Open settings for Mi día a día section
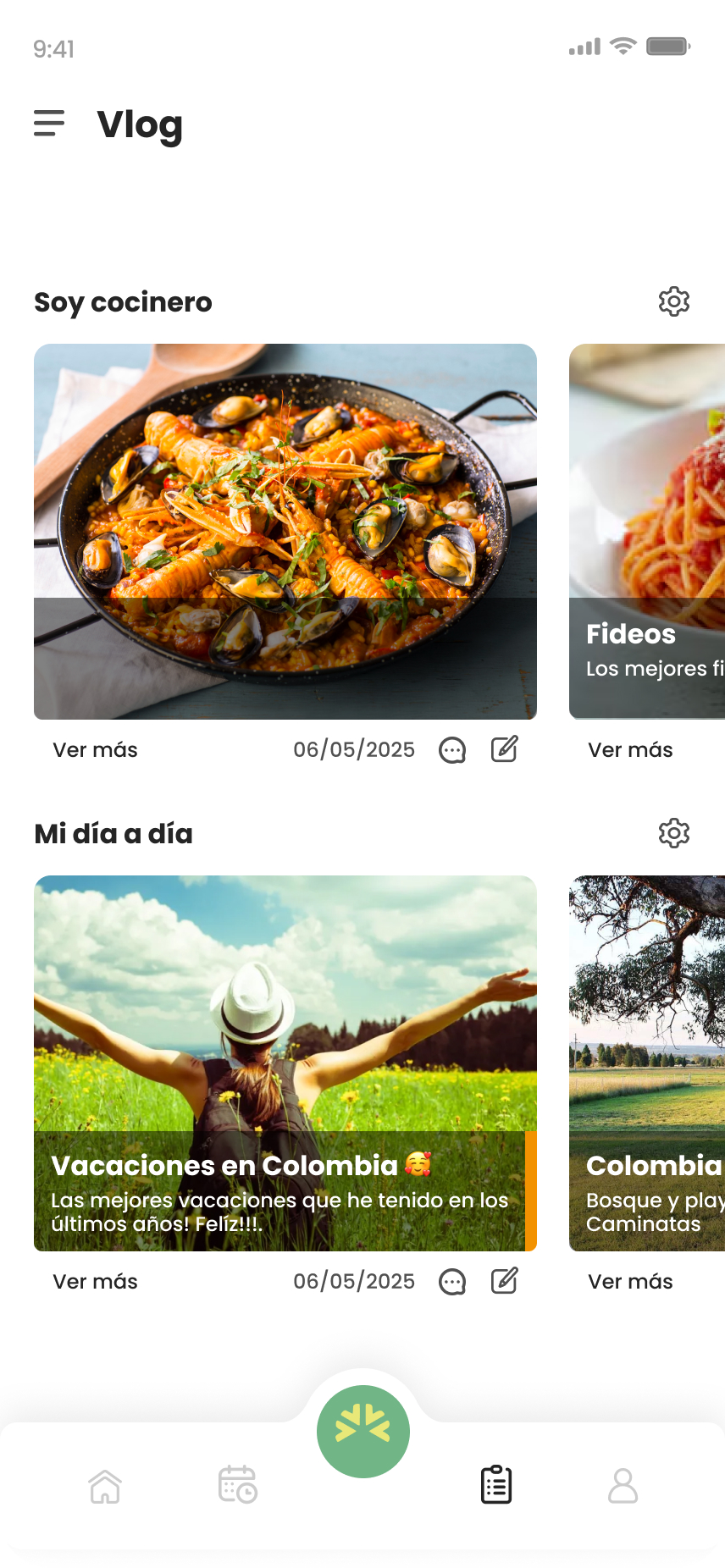725x1568 pixels. click(x=673, y=833)
